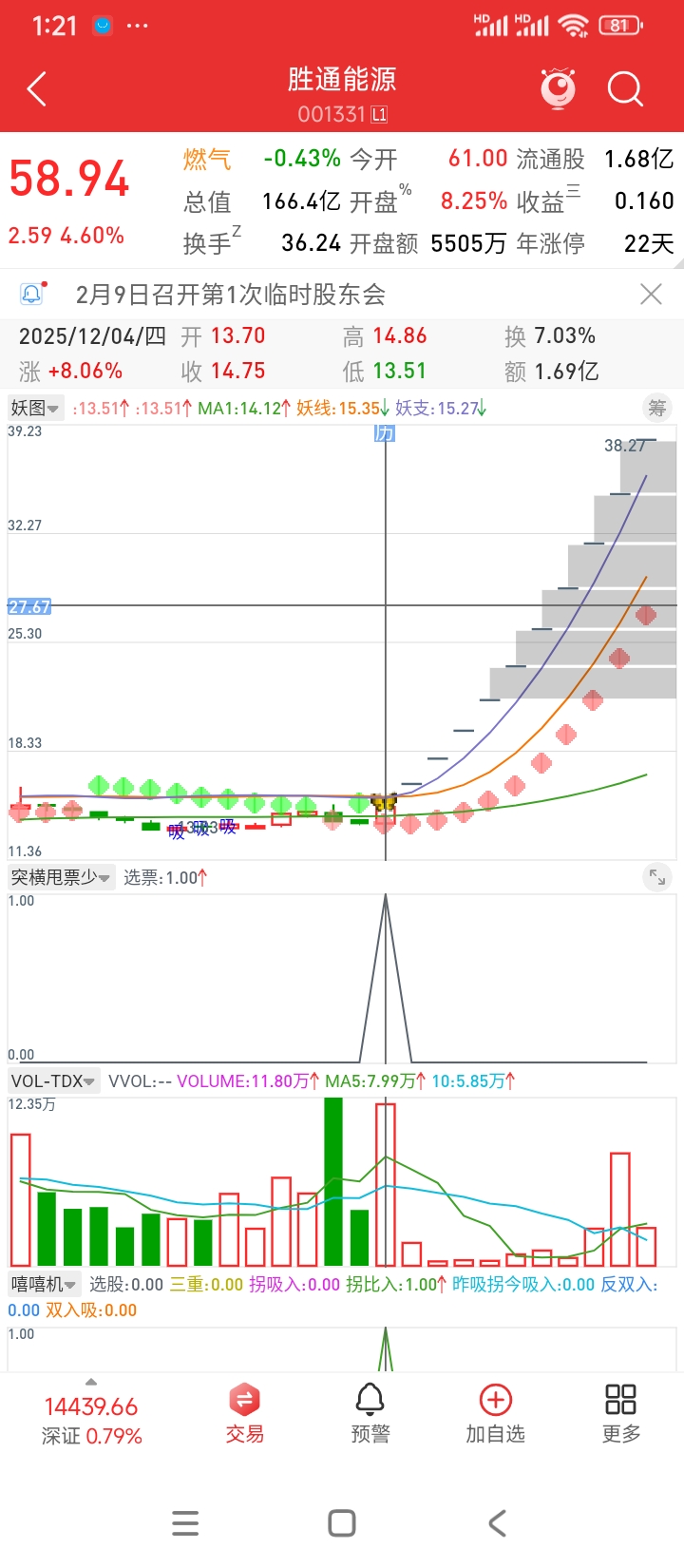Image resolution: width=684 pixels, height=1568 pixels.
Task: Change the VOL-TDX indicator selection
Action: click(53, 1081)
